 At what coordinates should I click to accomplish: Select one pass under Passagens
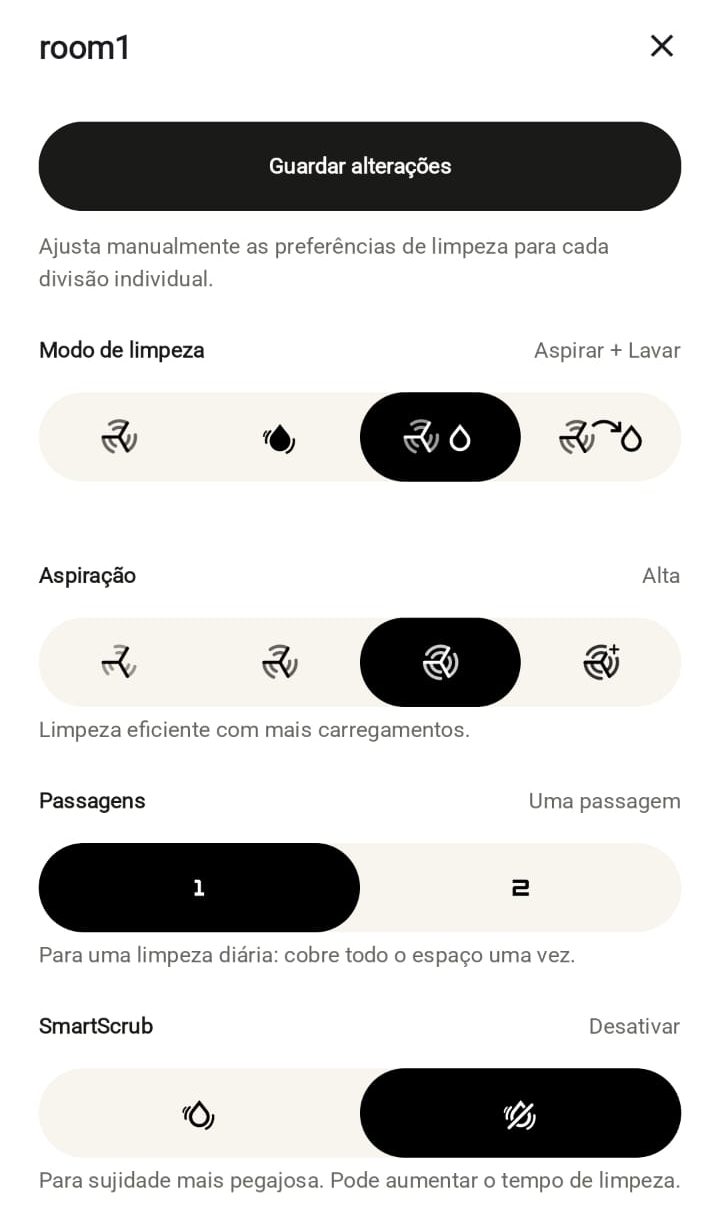[x=199, y=887]
